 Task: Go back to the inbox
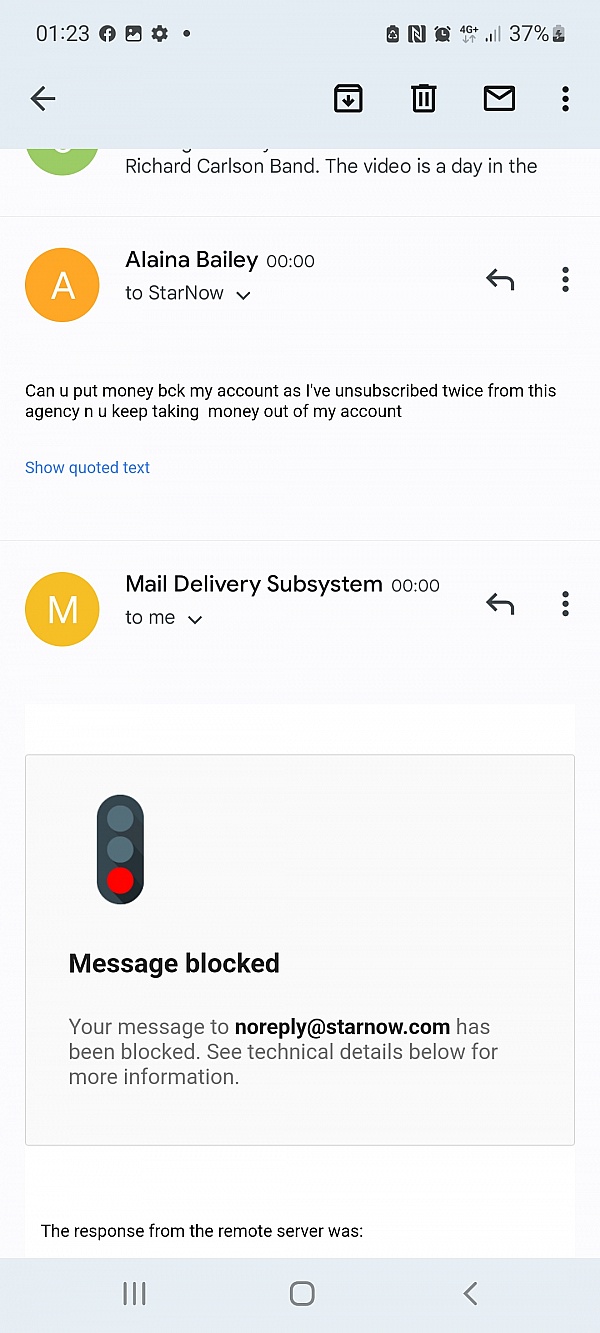pos(43,98)
